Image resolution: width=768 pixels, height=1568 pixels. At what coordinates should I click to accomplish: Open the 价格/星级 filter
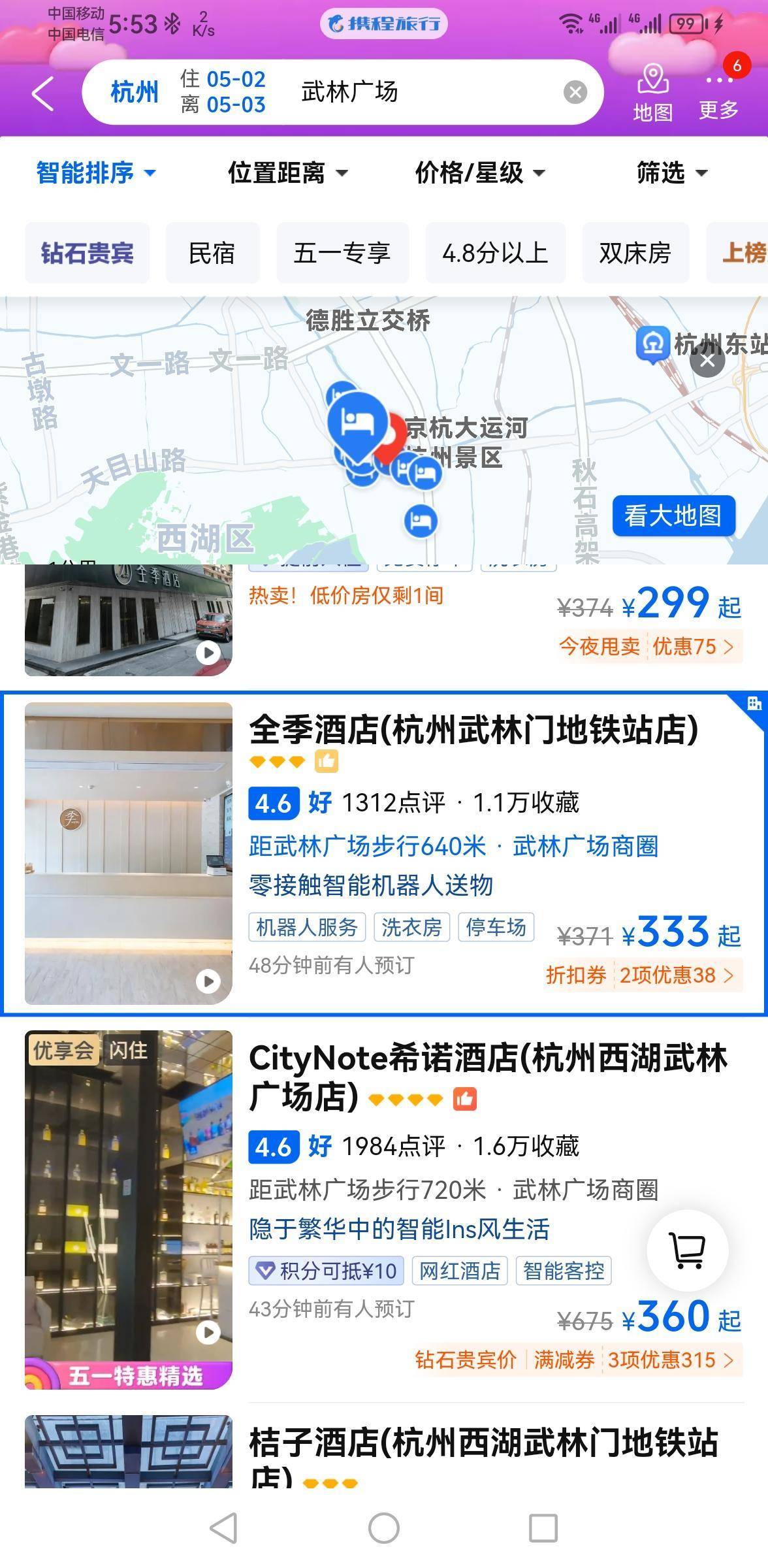coord(480,173)
